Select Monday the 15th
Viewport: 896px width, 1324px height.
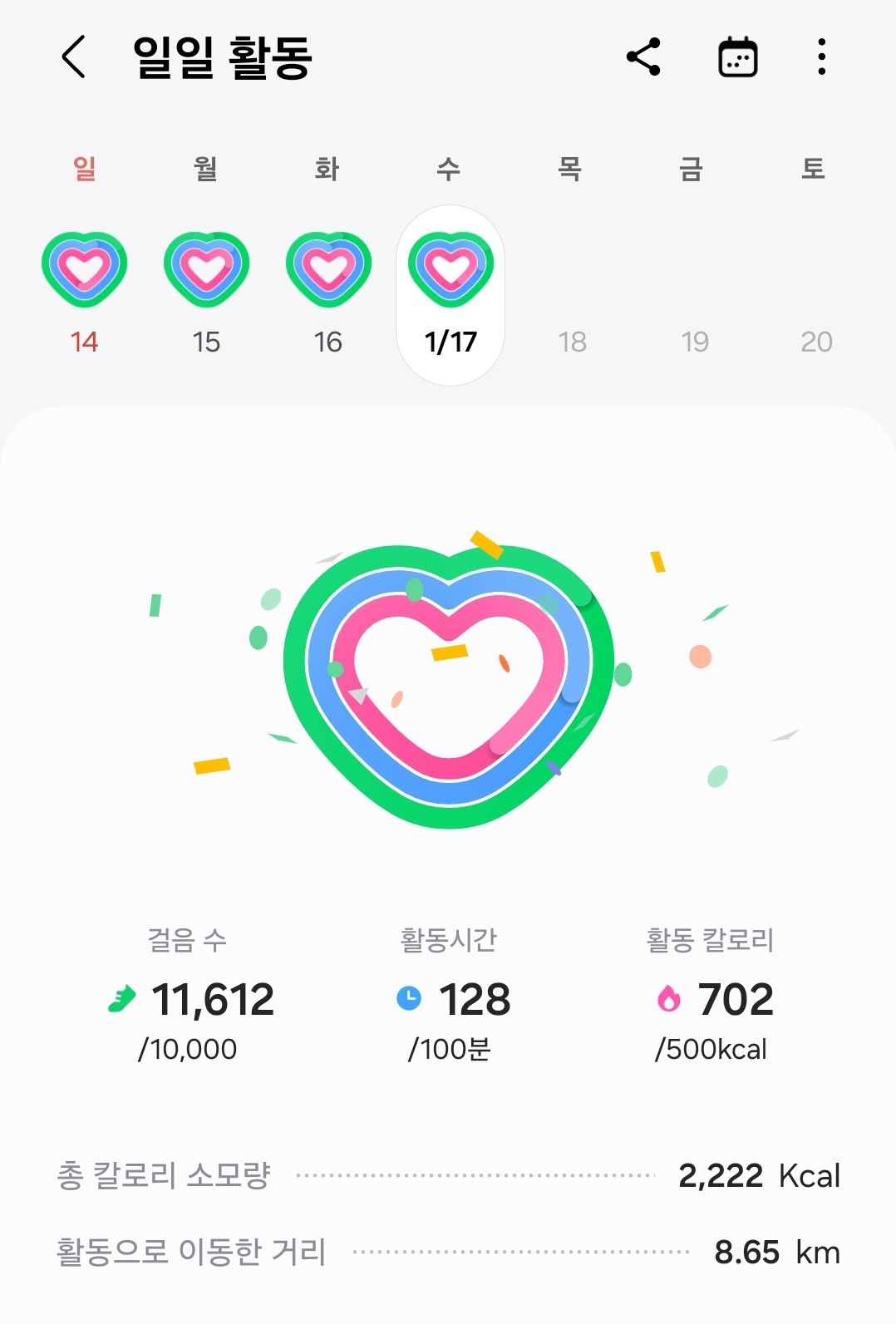206,293
